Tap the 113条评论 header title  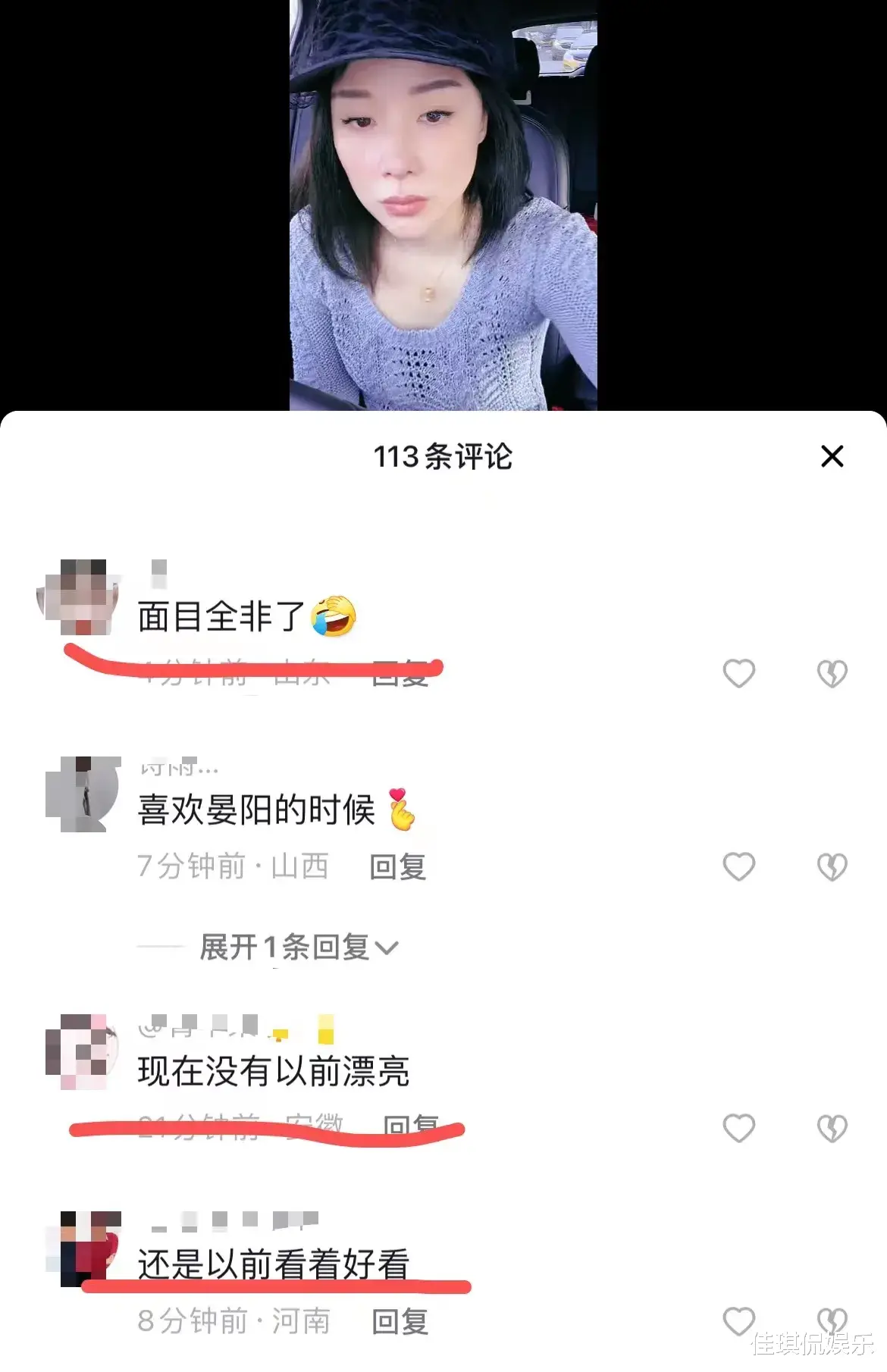point(443,456)
